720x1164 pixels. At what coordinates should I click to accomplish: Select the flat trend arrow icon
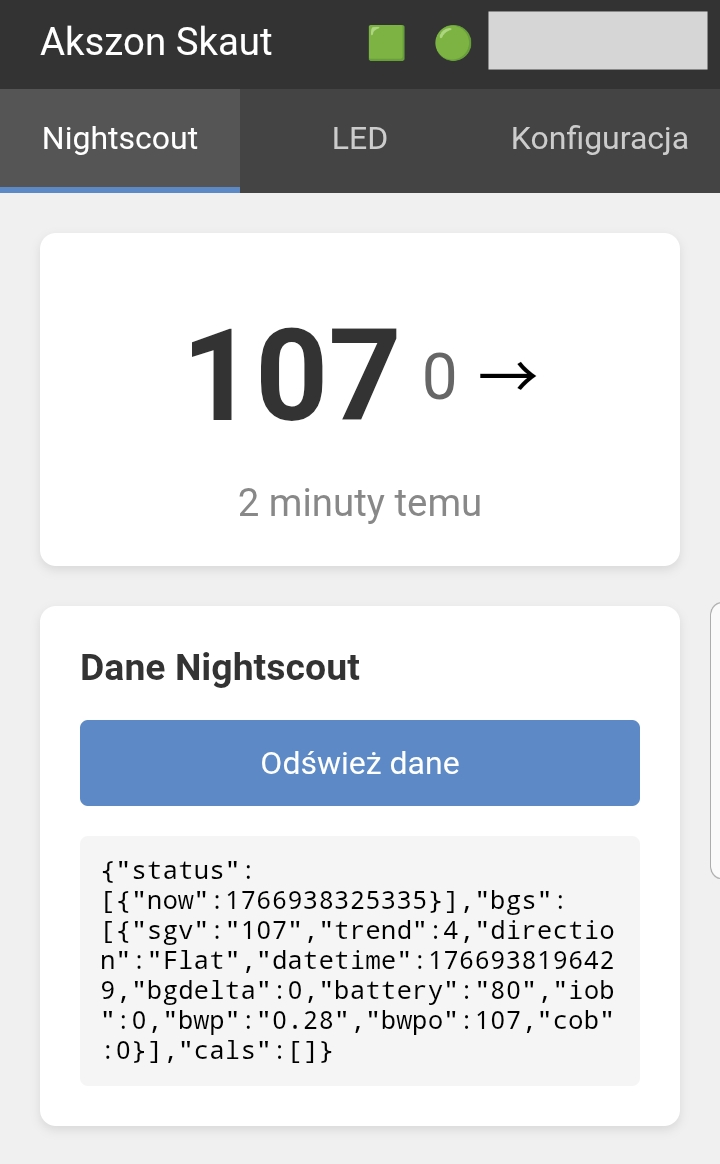tap(509, 375)
